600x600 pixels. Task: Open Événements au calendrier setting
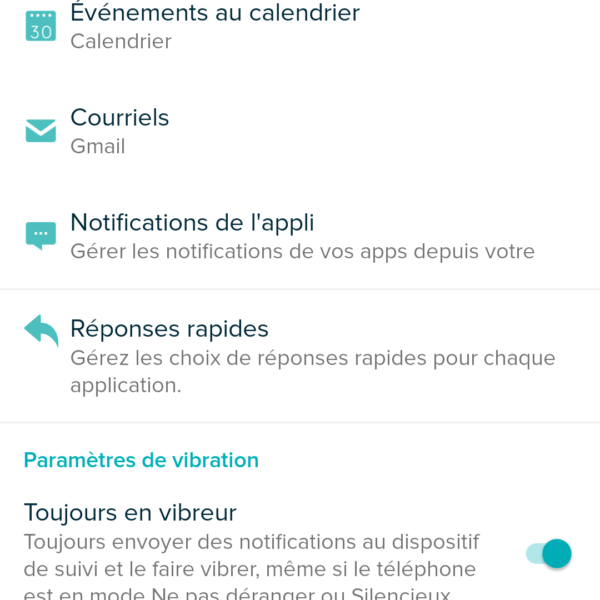point(215,26)
